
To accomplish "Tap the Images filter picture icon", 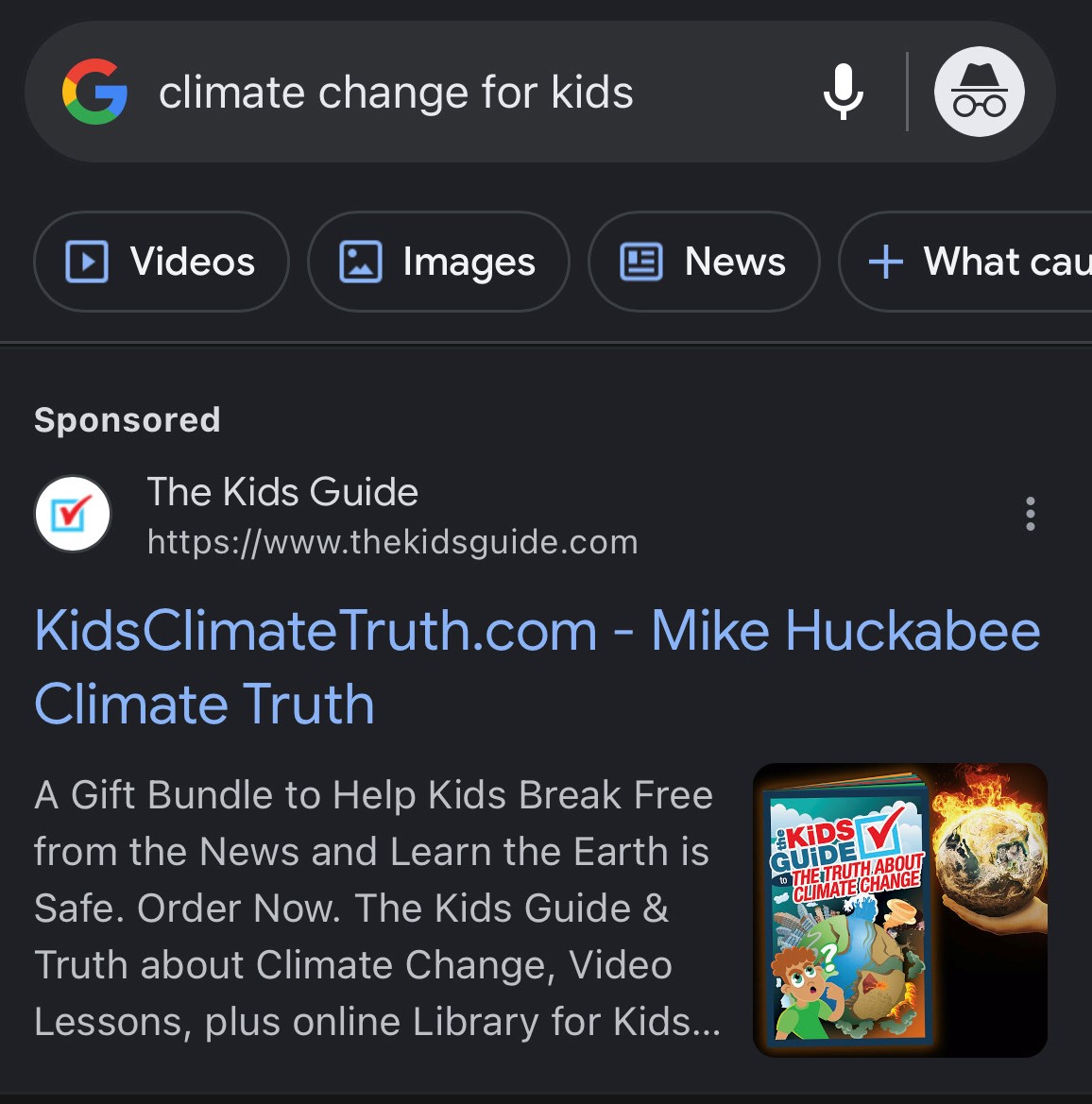I will tap(359, 262).
